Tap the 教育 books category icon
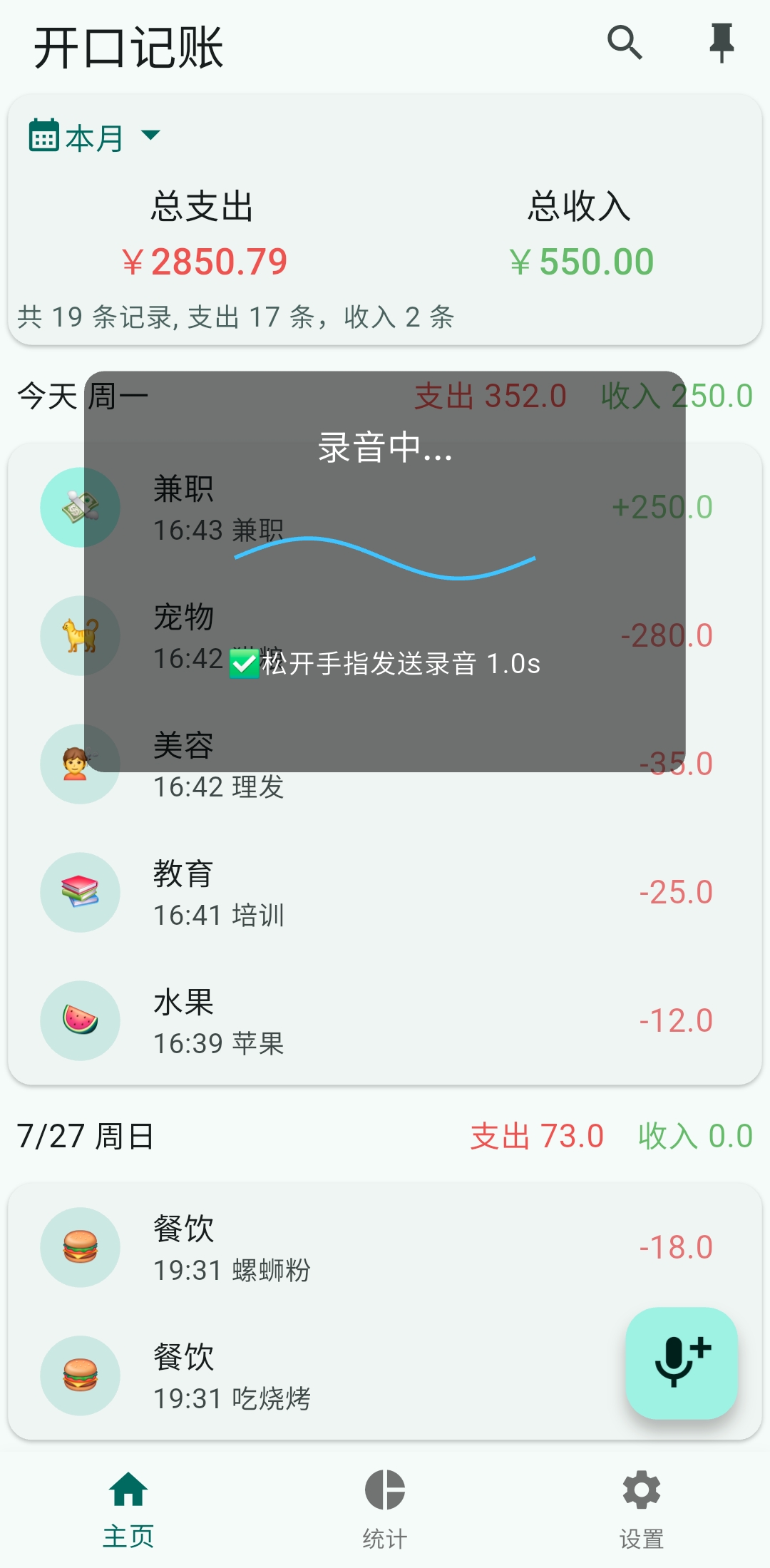 80,893
